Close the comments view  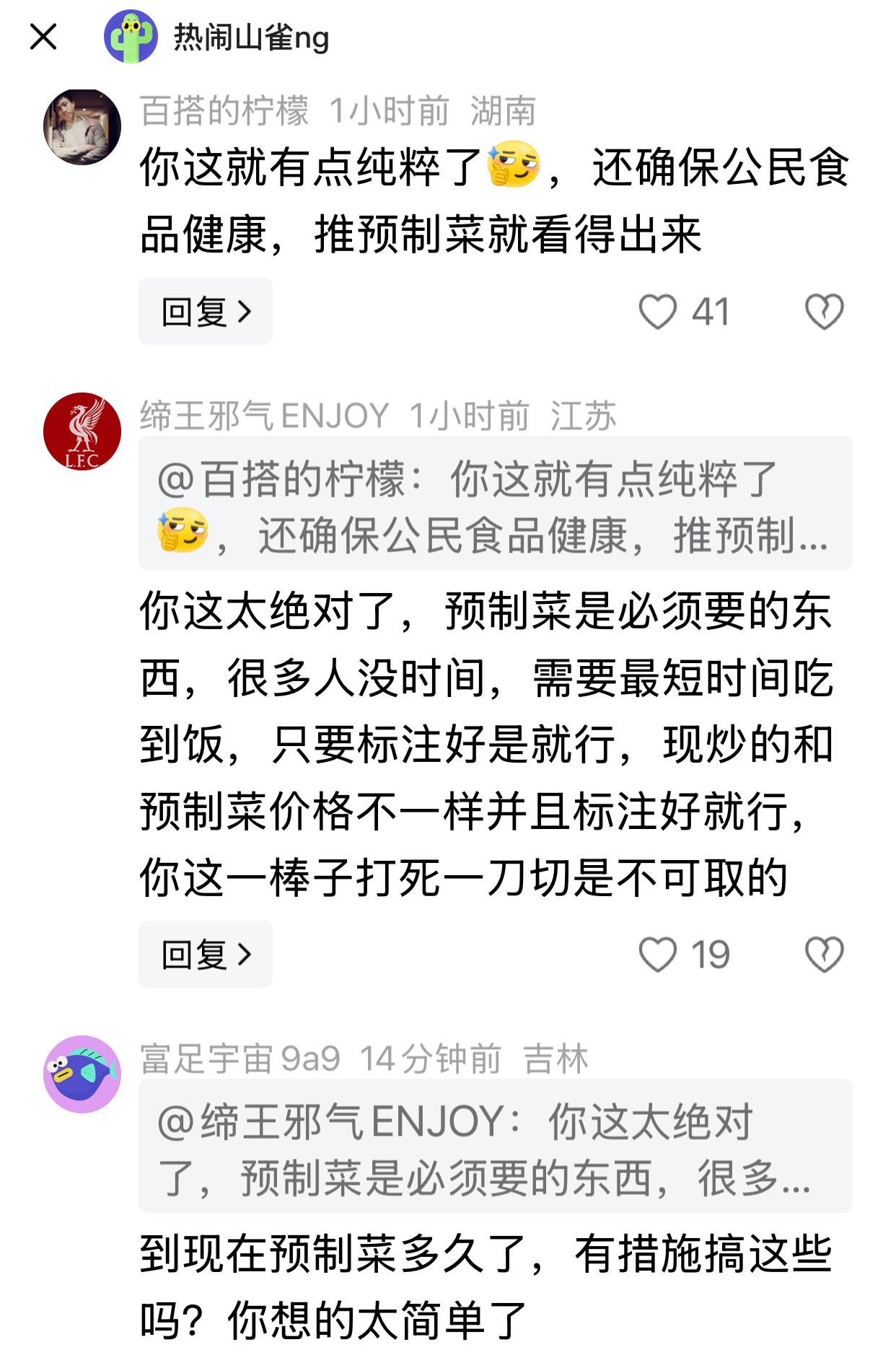click(x=43, y=37)
